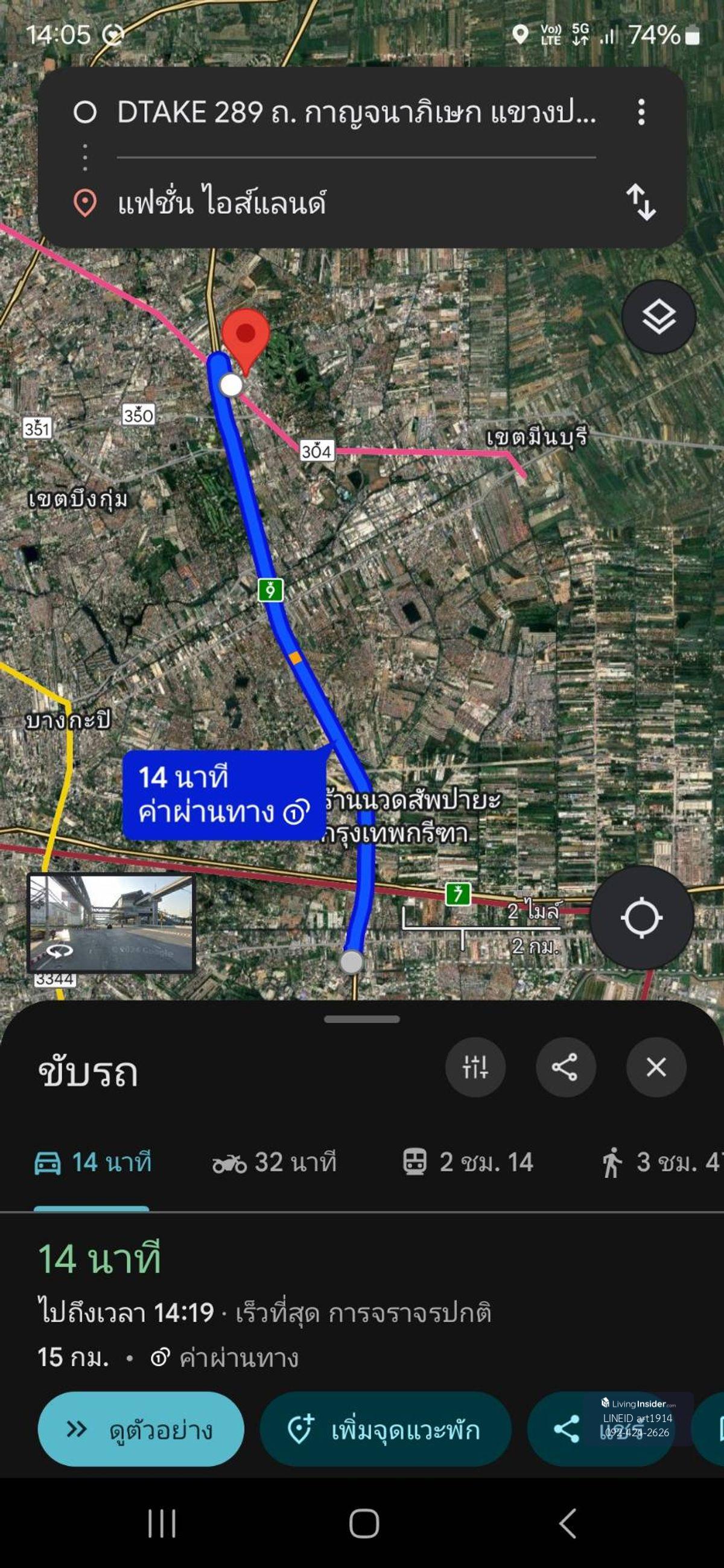The image size is (724, 1568).
Task: Select the car tab showing 14 นาที
Action: pos(92,1163)
